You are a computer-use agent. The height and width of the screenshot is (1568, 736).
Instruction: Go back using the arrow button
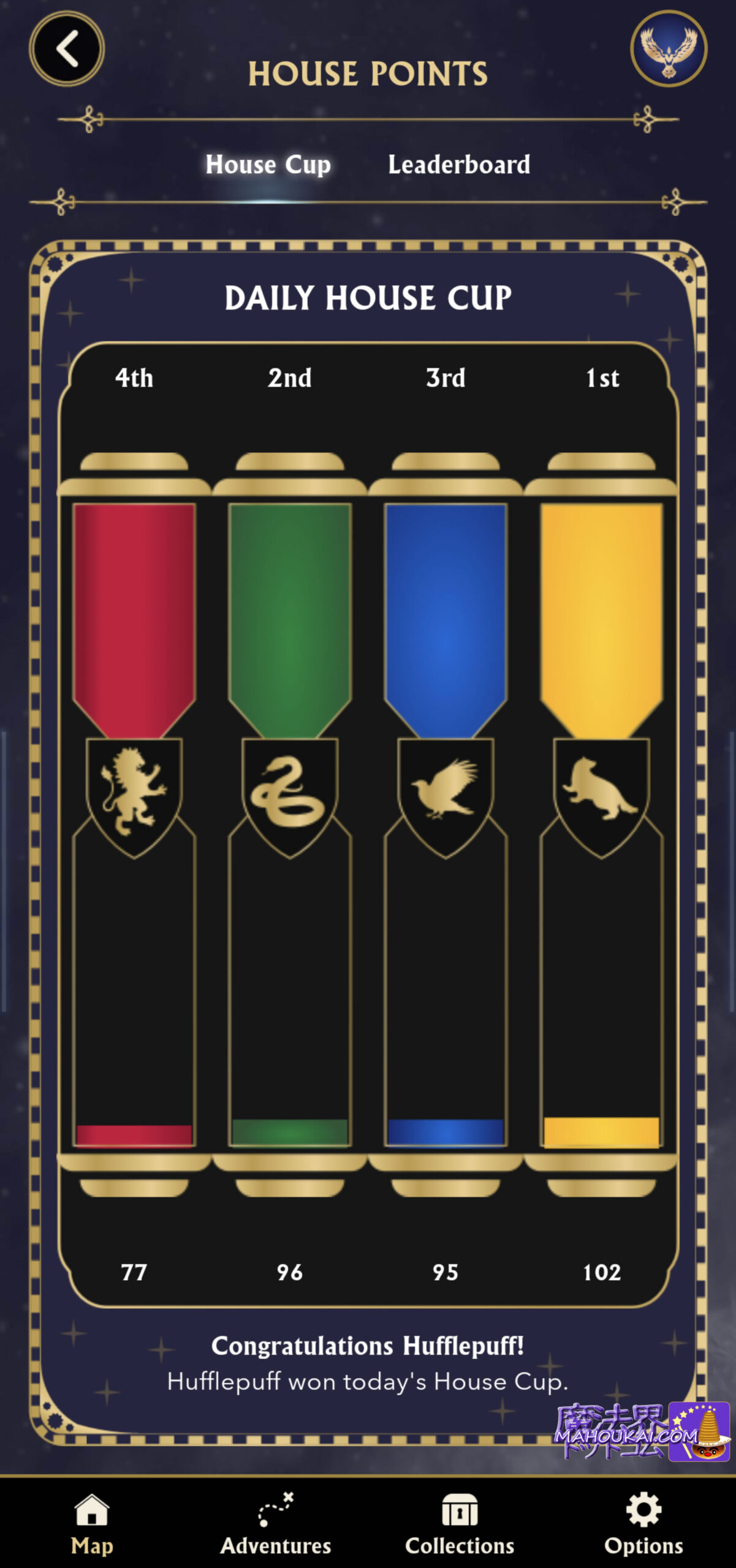click(67, 48)
